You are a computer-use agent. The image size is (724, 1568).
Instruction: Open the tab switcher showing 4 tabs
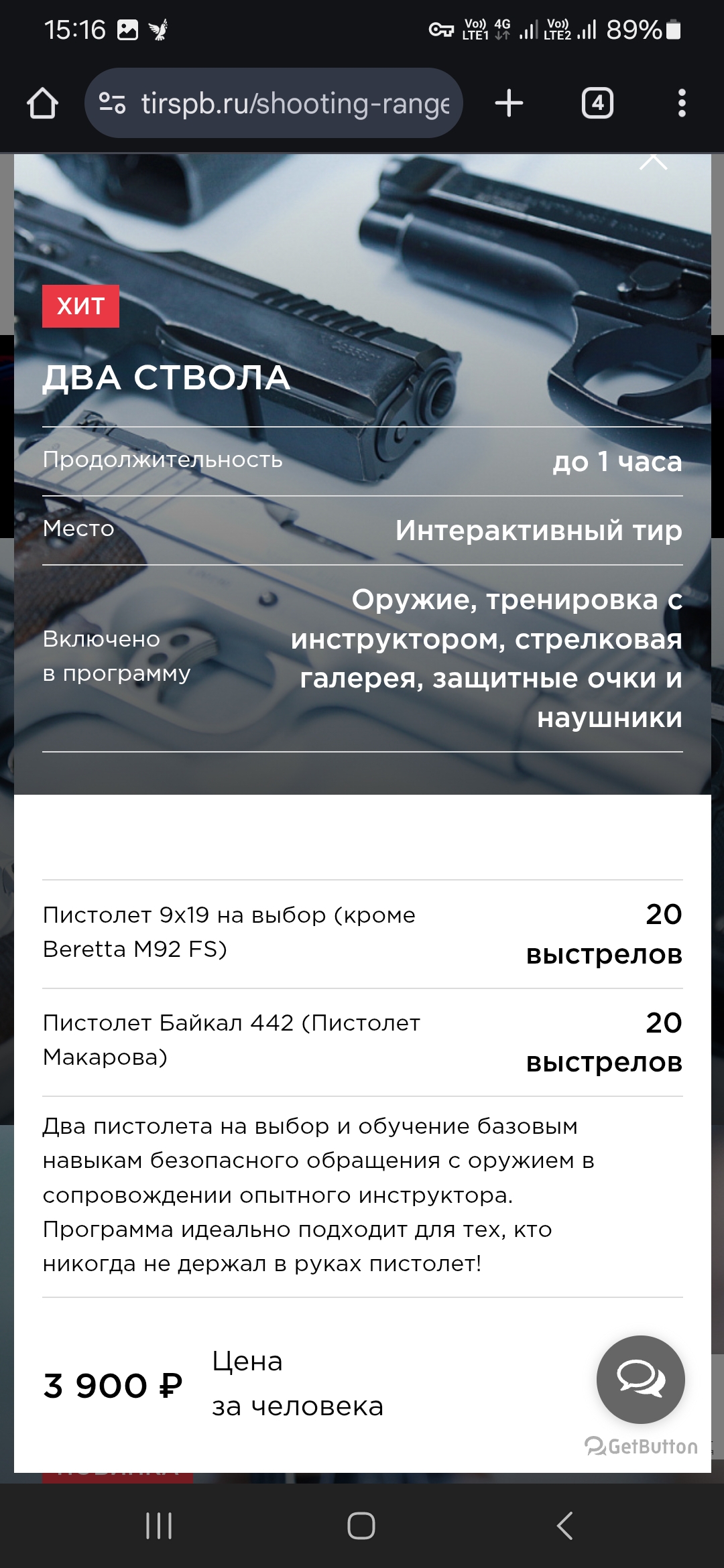(597, 103)
